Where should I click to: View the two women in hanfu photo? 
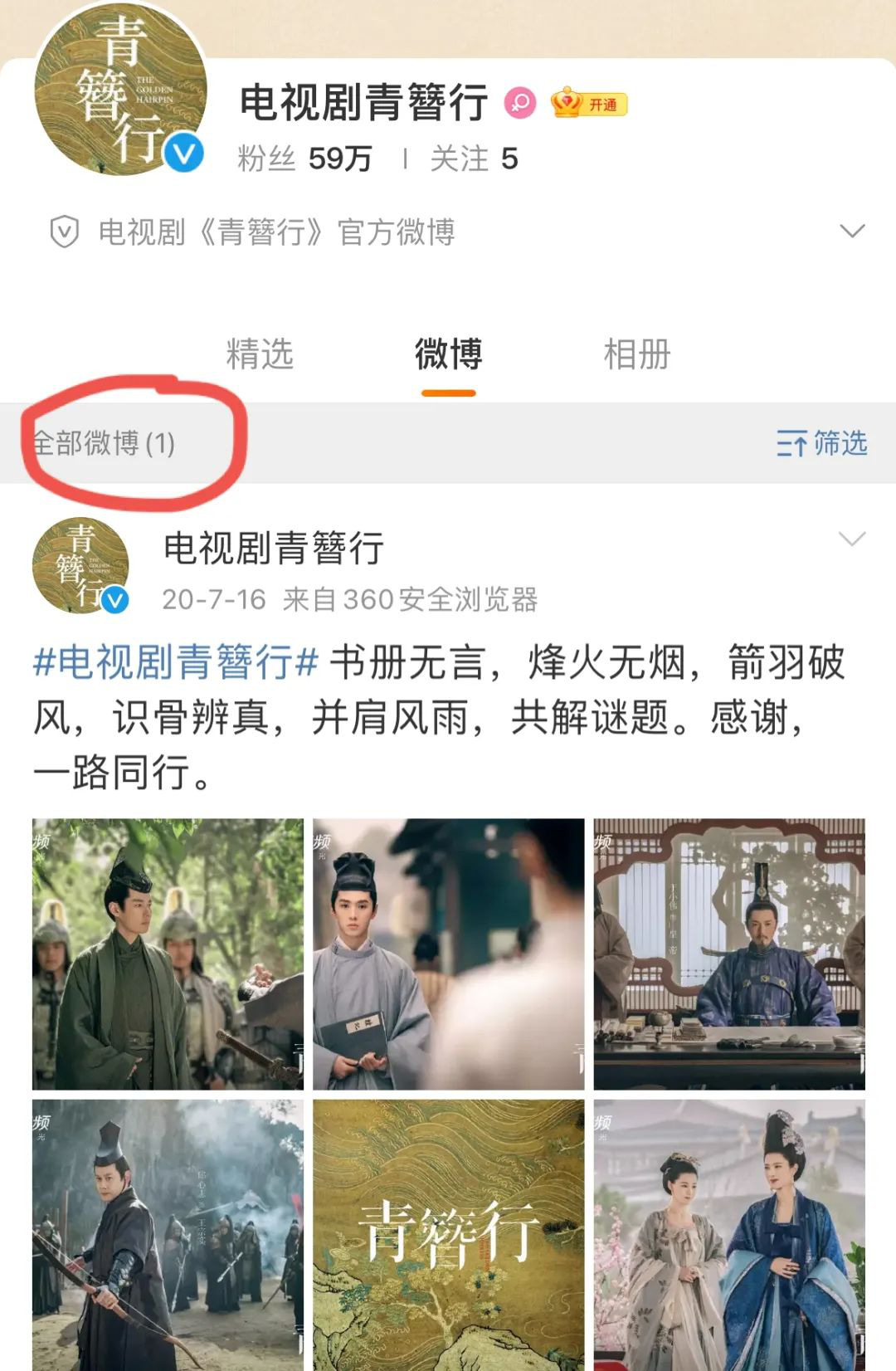point(729,1234)
